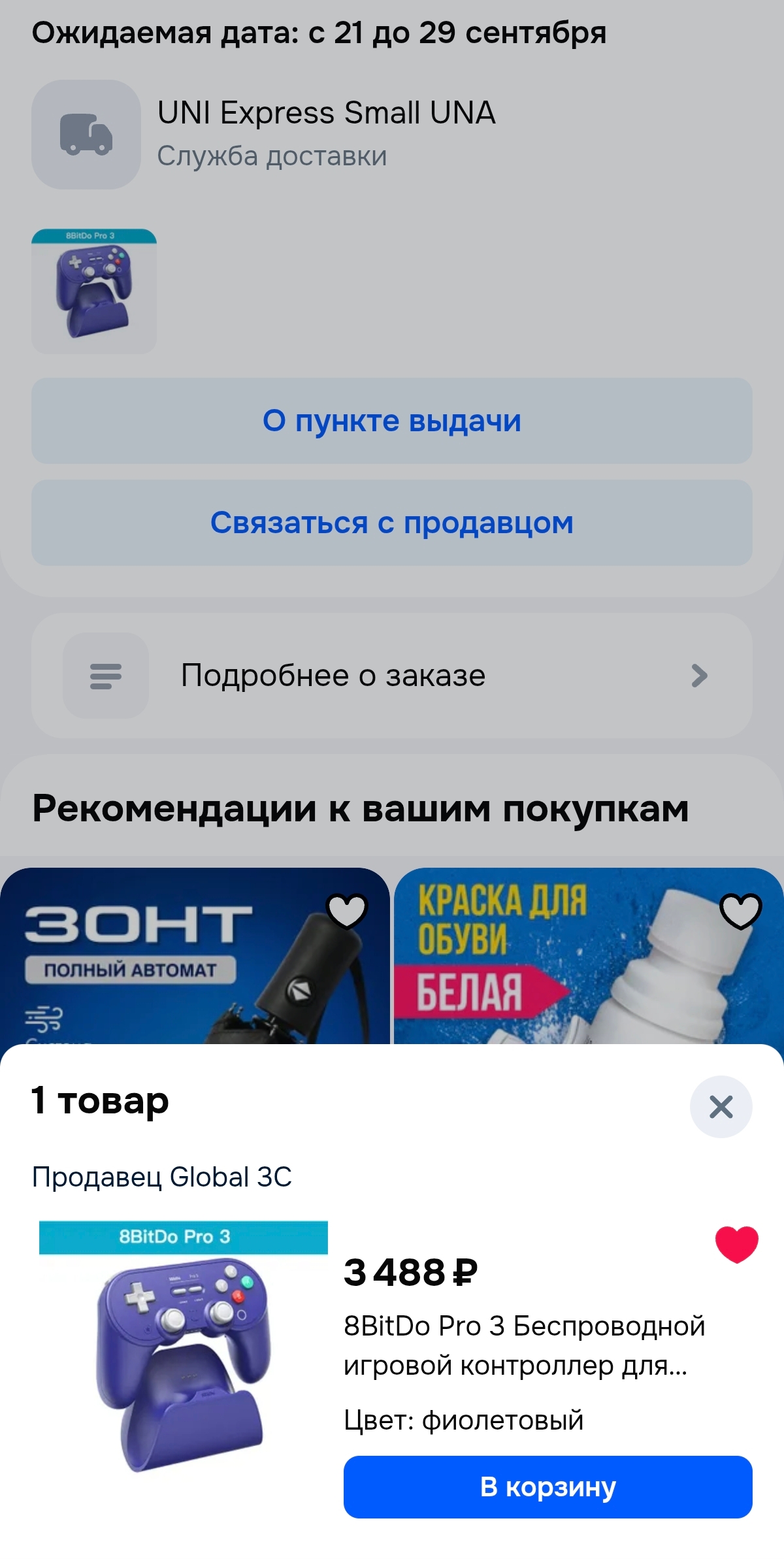Remove 8BitDo Pro 3 from favorites

pos(736,1244)
